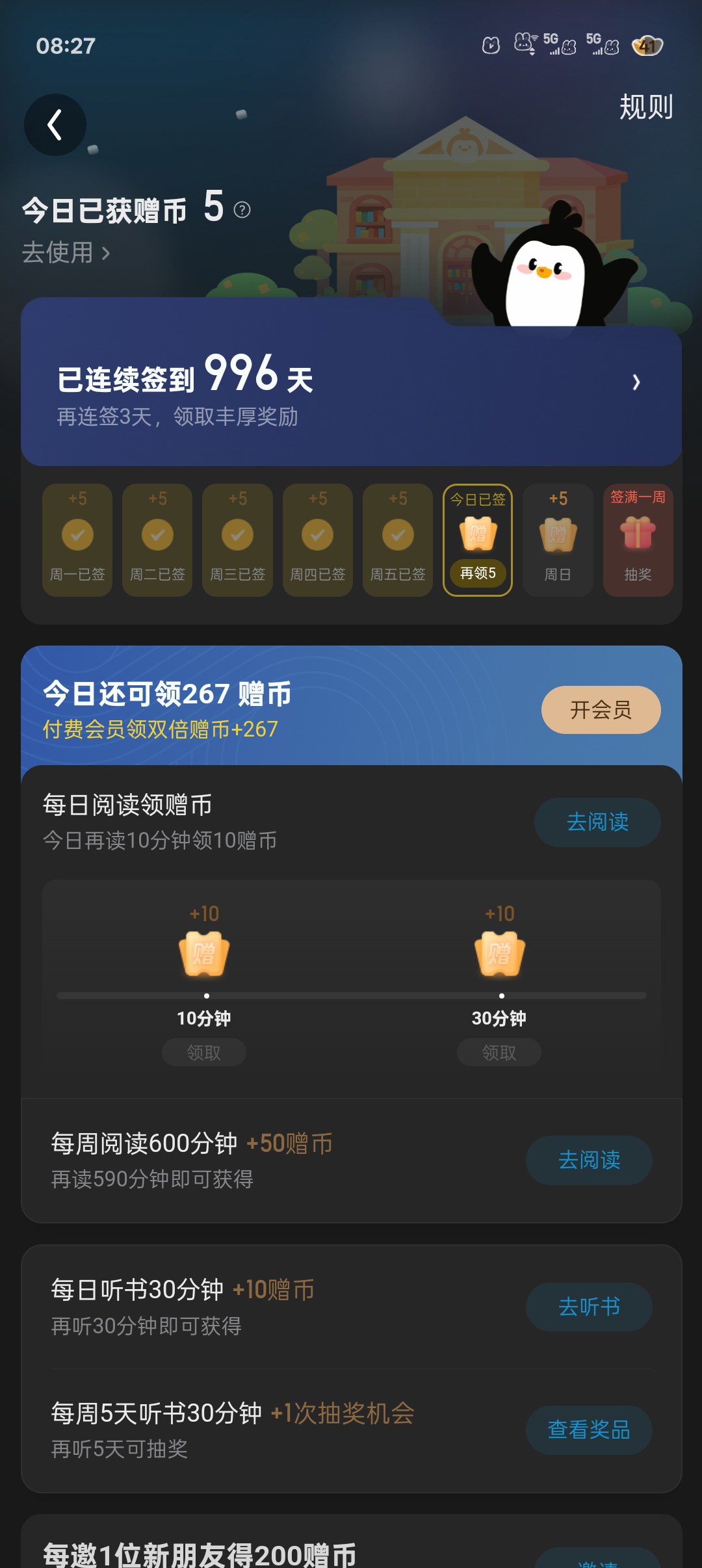Tap the 周日 +5 sign-in tile

coord(558,540)
